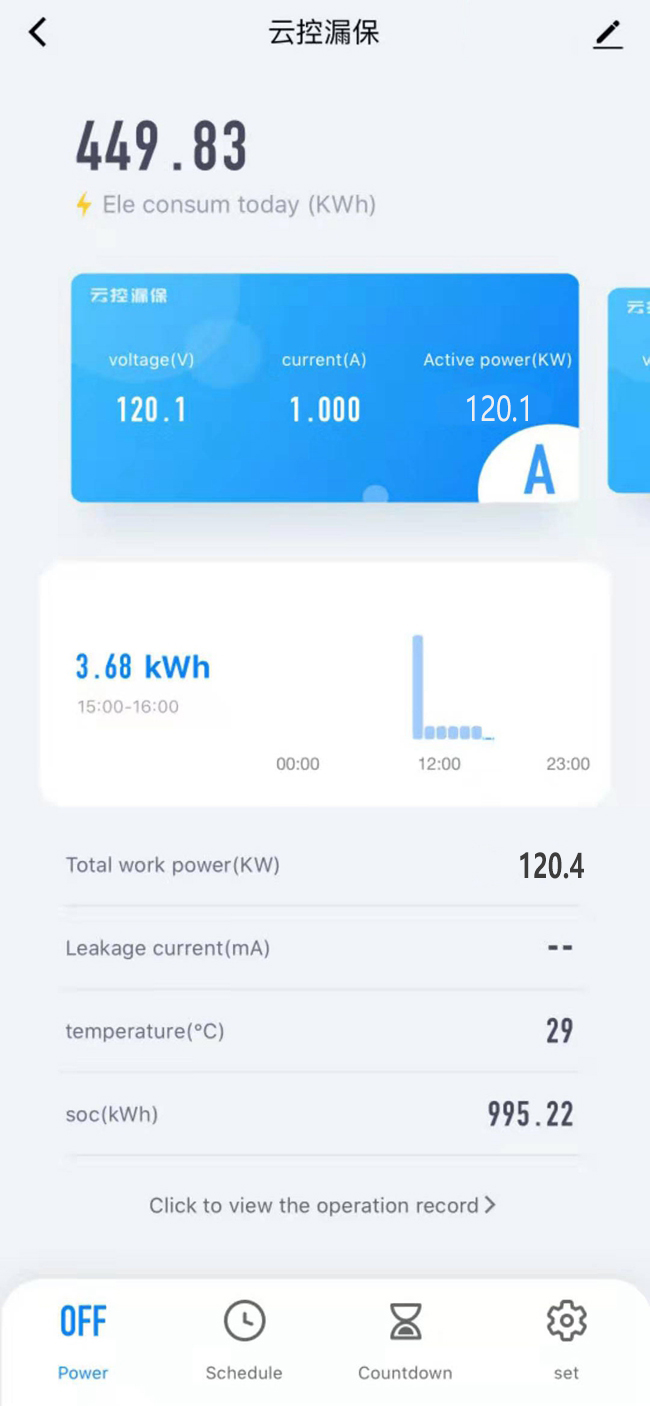Select the phase A readings card
This screenshot has height=1406, width=650.
[x=325, y=387]
